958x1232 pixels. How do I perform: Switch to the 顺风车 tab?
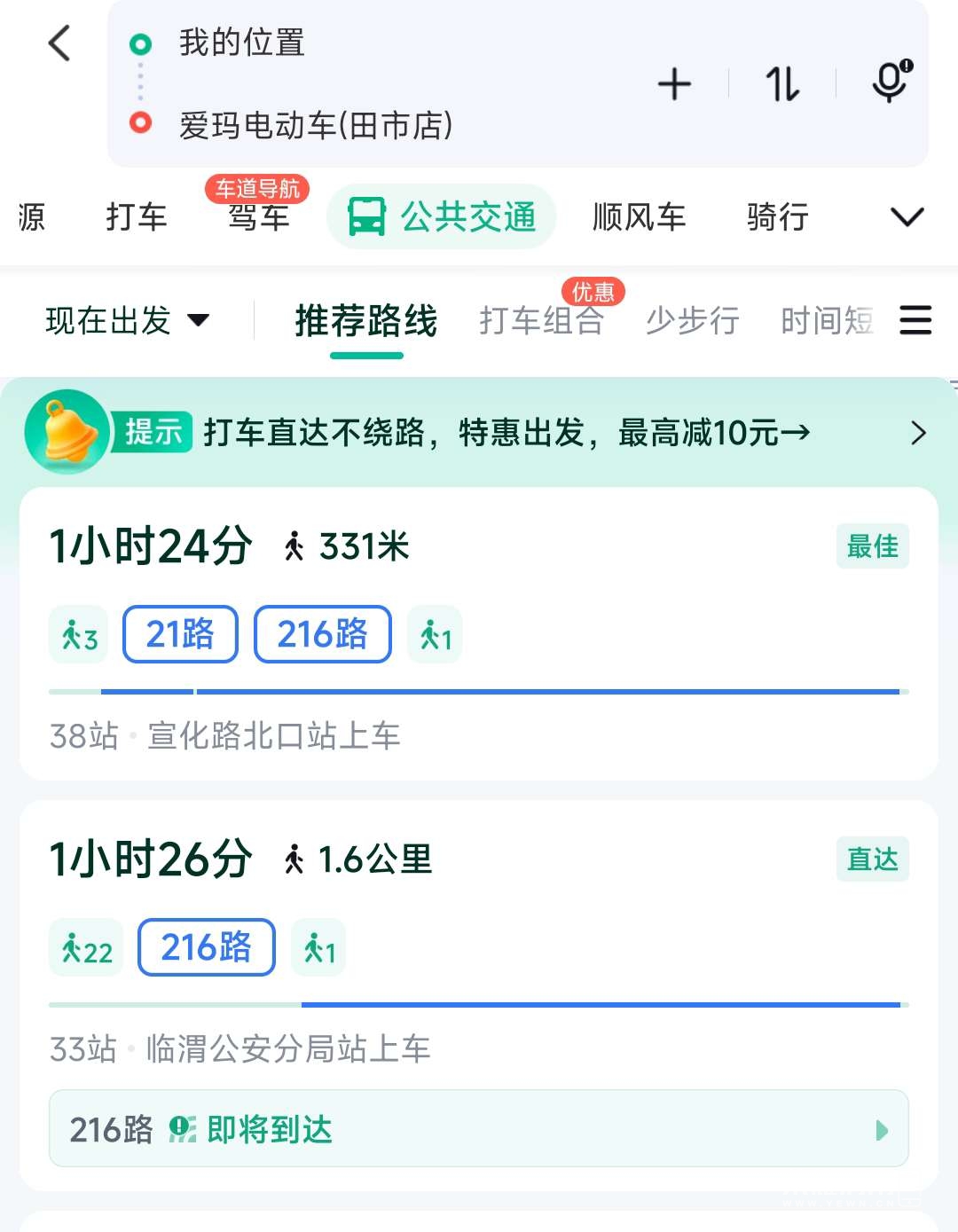(x=639, y=216)
